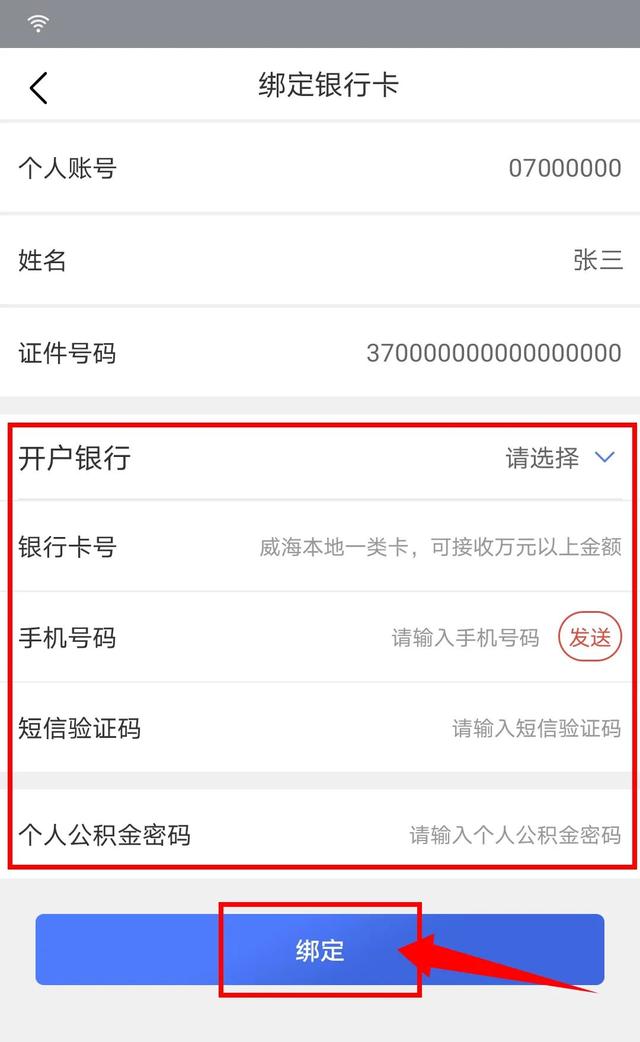Tap 发送 to send the SMS code
Image resolution: width=640 pixels, height=1042 pixels.
(x=590, y=637)
